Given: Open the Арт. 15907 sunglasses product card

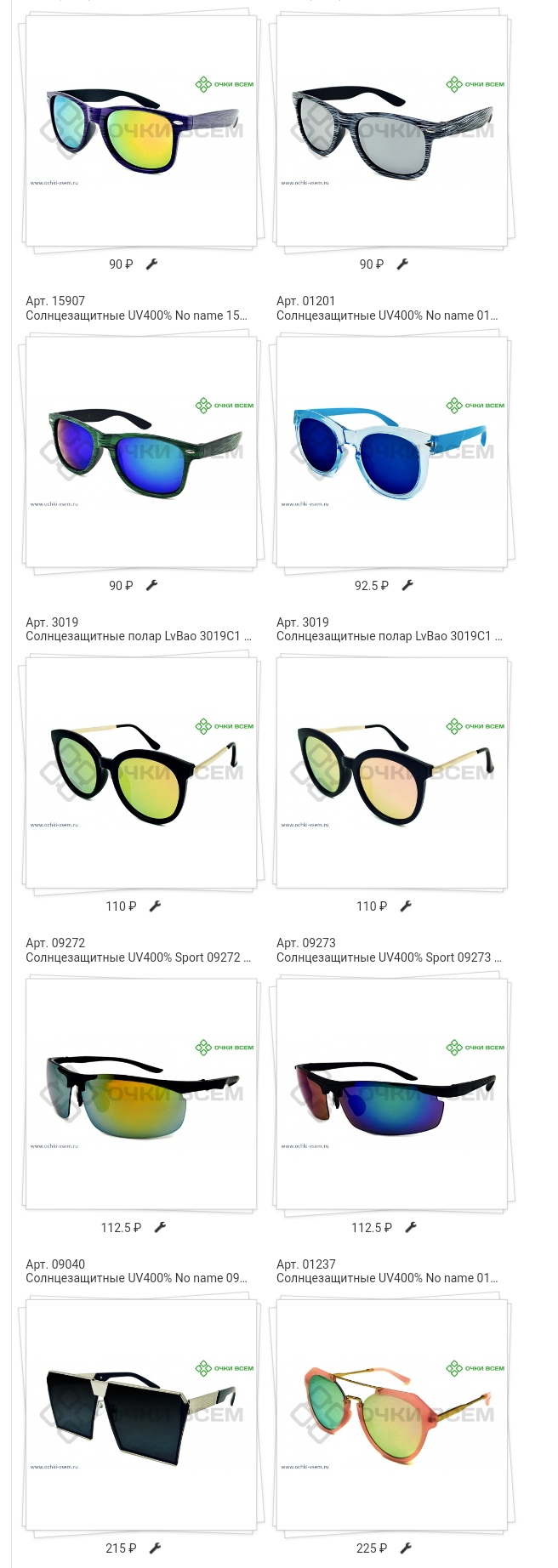Looking at the screenshot, I should (x=141, y=451).
